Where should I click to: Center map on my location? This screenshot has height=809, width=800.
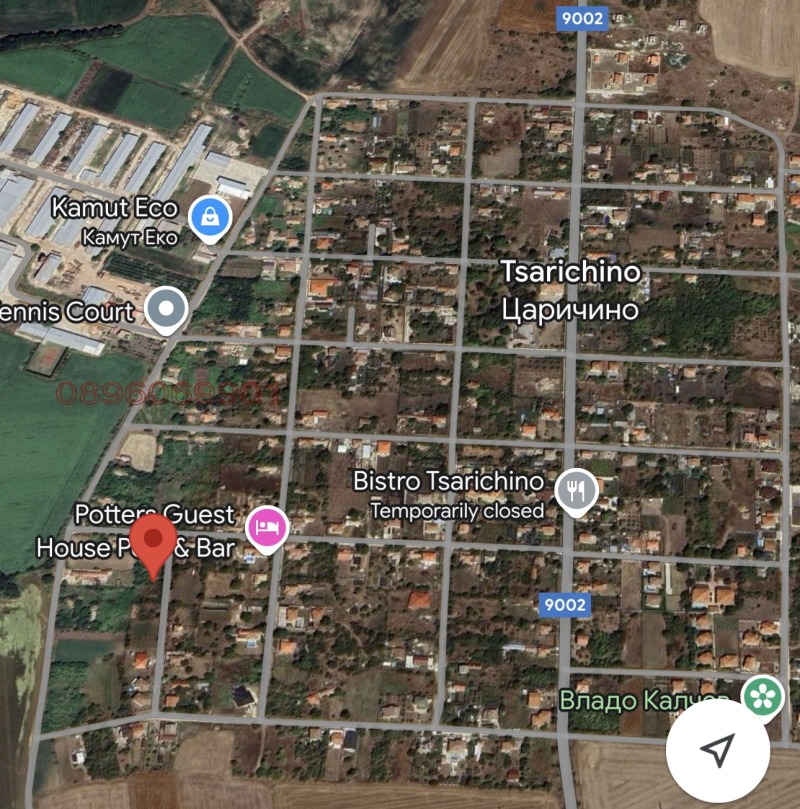tap(717, 749)
